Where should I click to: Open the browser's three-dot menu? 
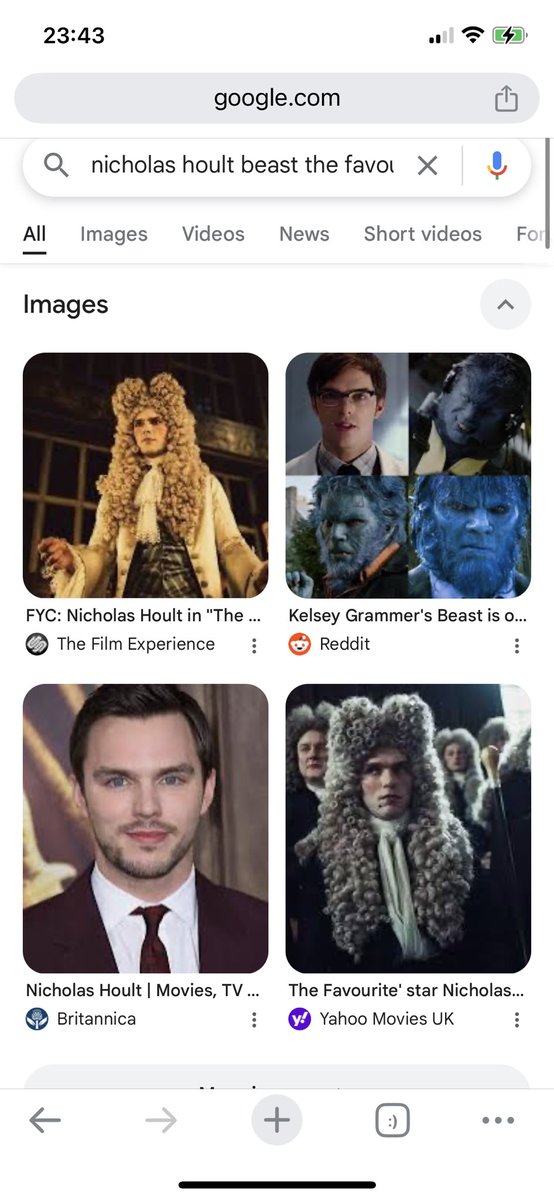coord(498,1121)
